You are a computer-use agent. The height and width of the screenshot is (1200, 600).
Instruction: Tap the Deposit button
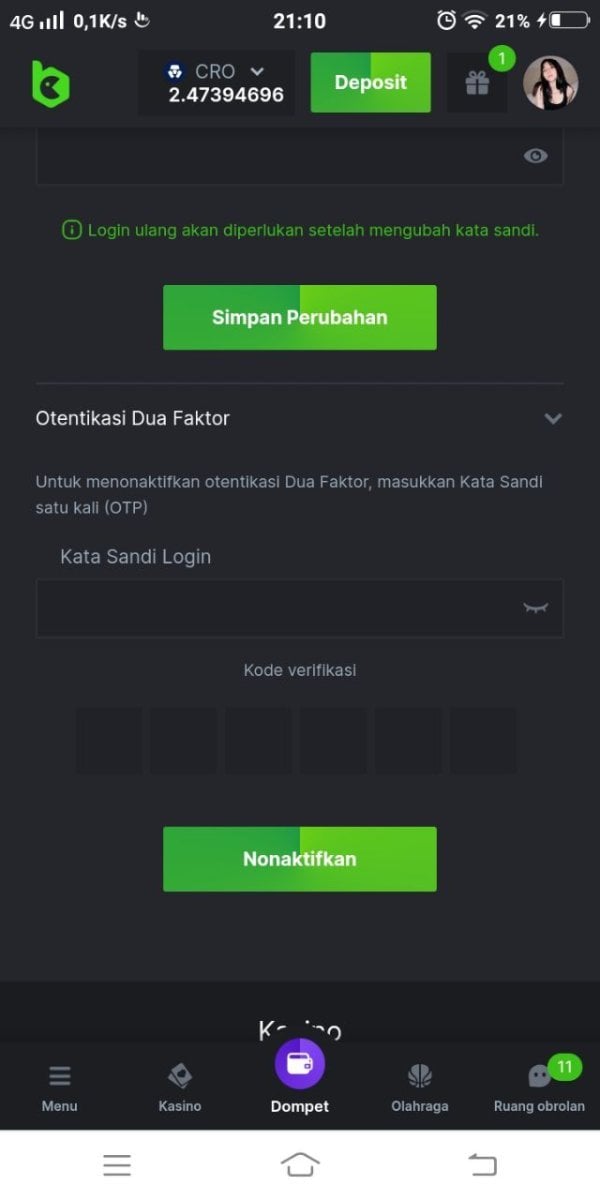tap(370, 83)
